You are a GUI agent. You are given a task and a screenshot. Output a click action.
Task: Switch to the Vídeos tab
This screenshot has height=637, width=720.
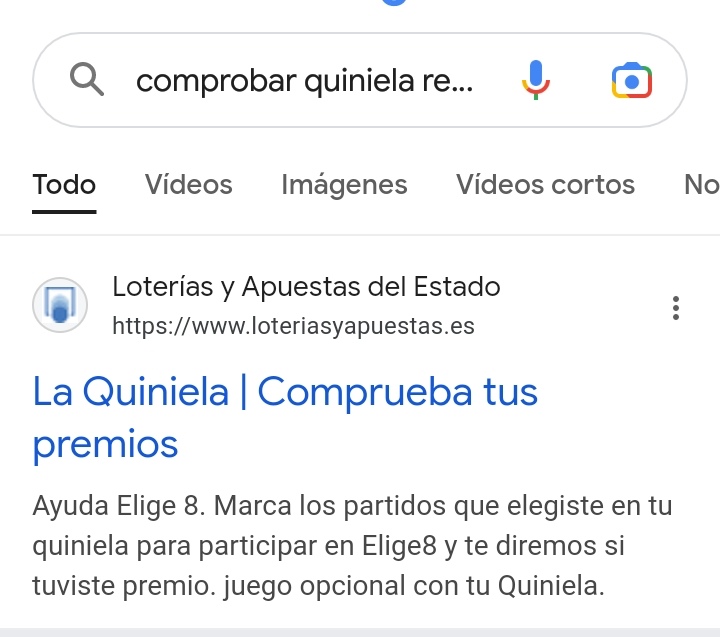[x=188, y=185]
